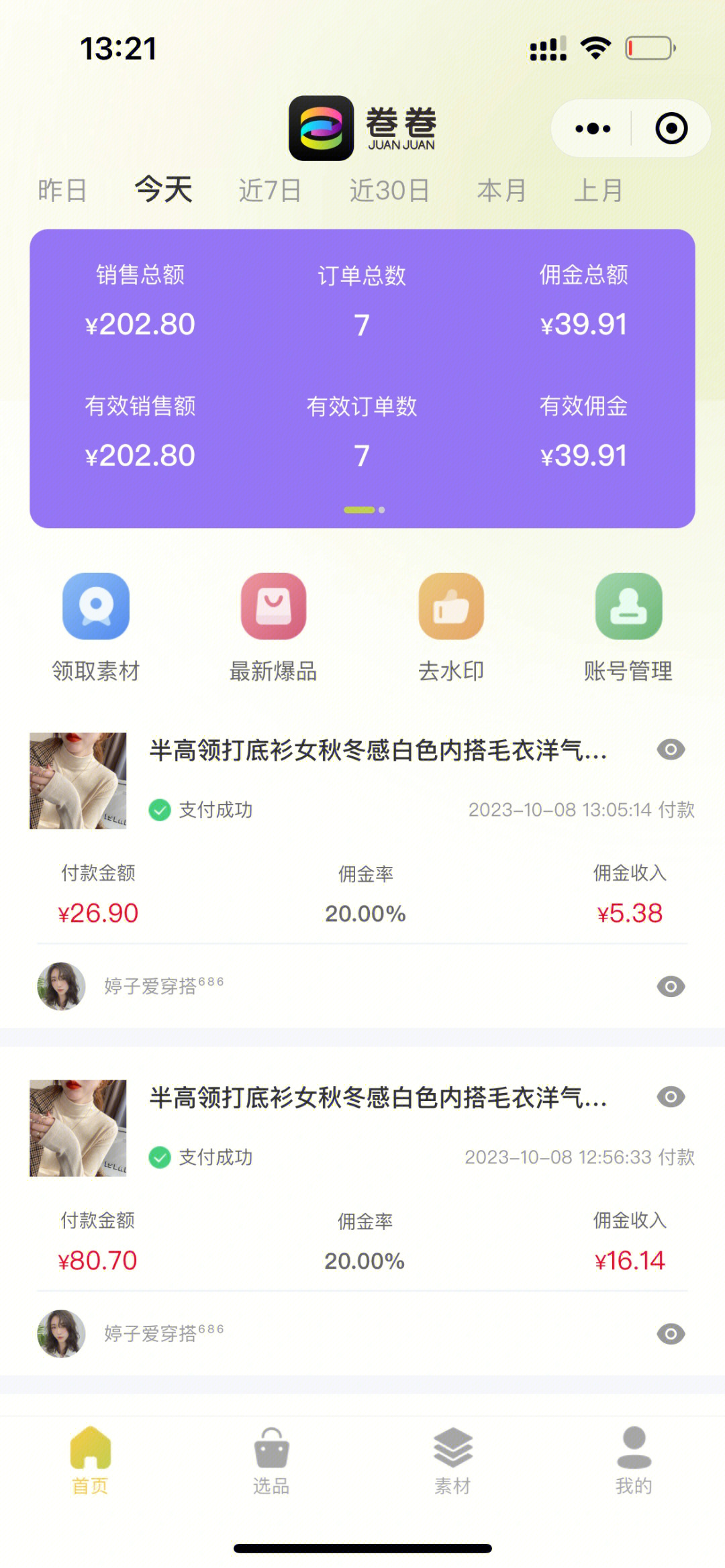Toggle visibility on the 12:56:33 order title

tap(671, 1097)
